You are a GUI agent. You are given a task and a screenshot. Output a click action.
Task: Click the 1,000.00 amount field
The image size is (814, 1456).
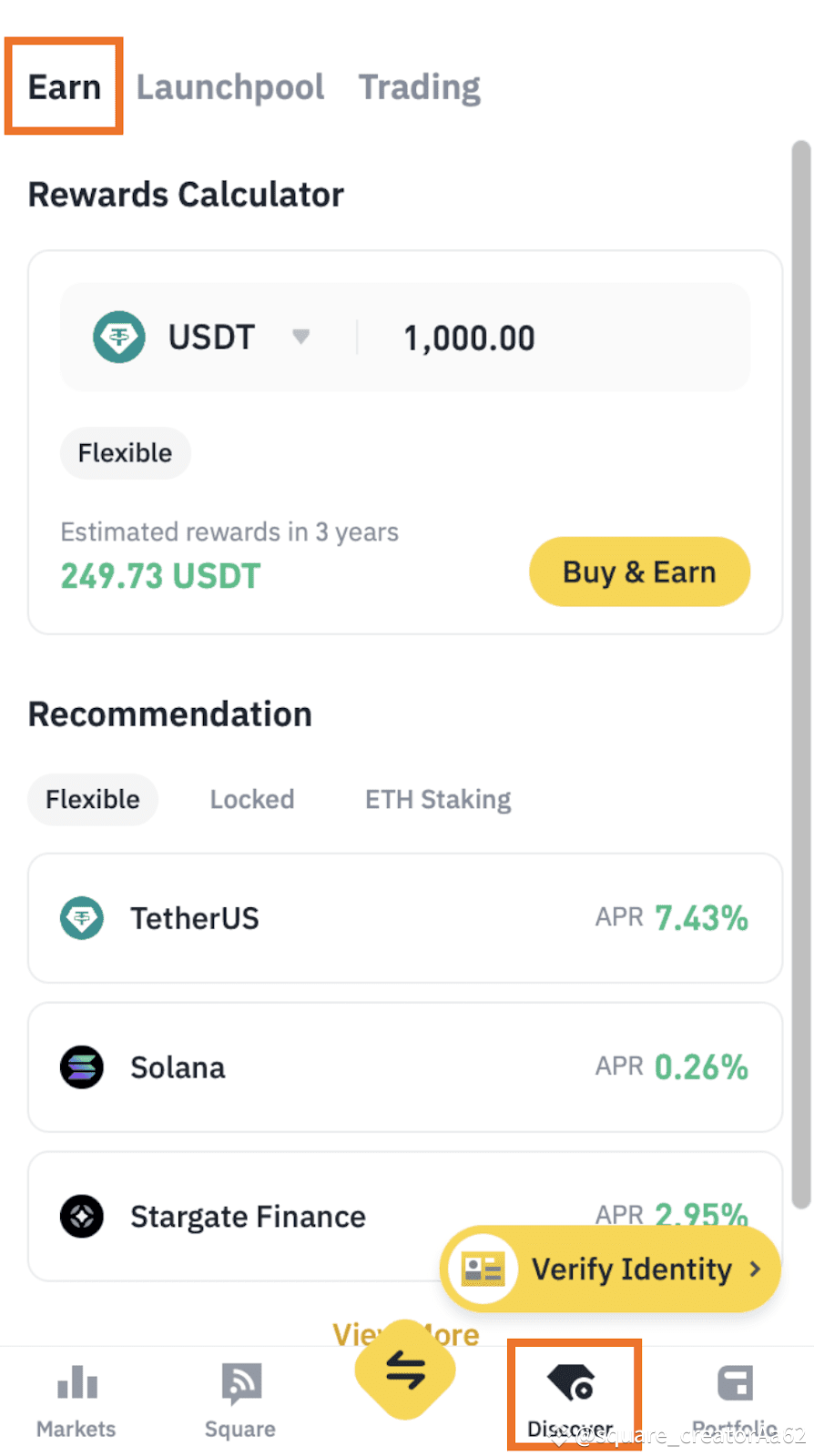click(469, 337)
